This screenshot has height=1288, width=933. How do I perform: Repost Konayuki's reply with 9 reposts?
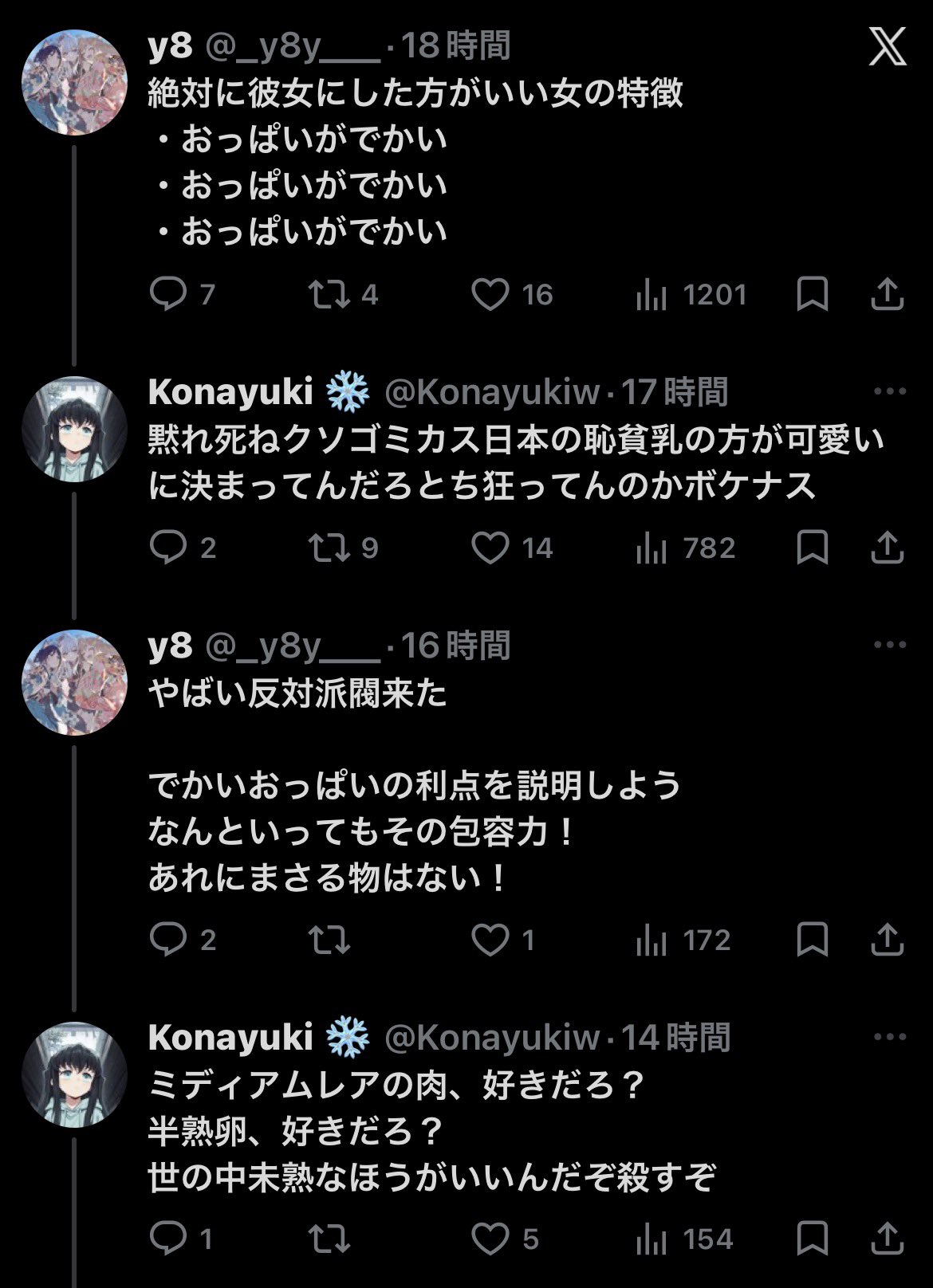[329, 548]
